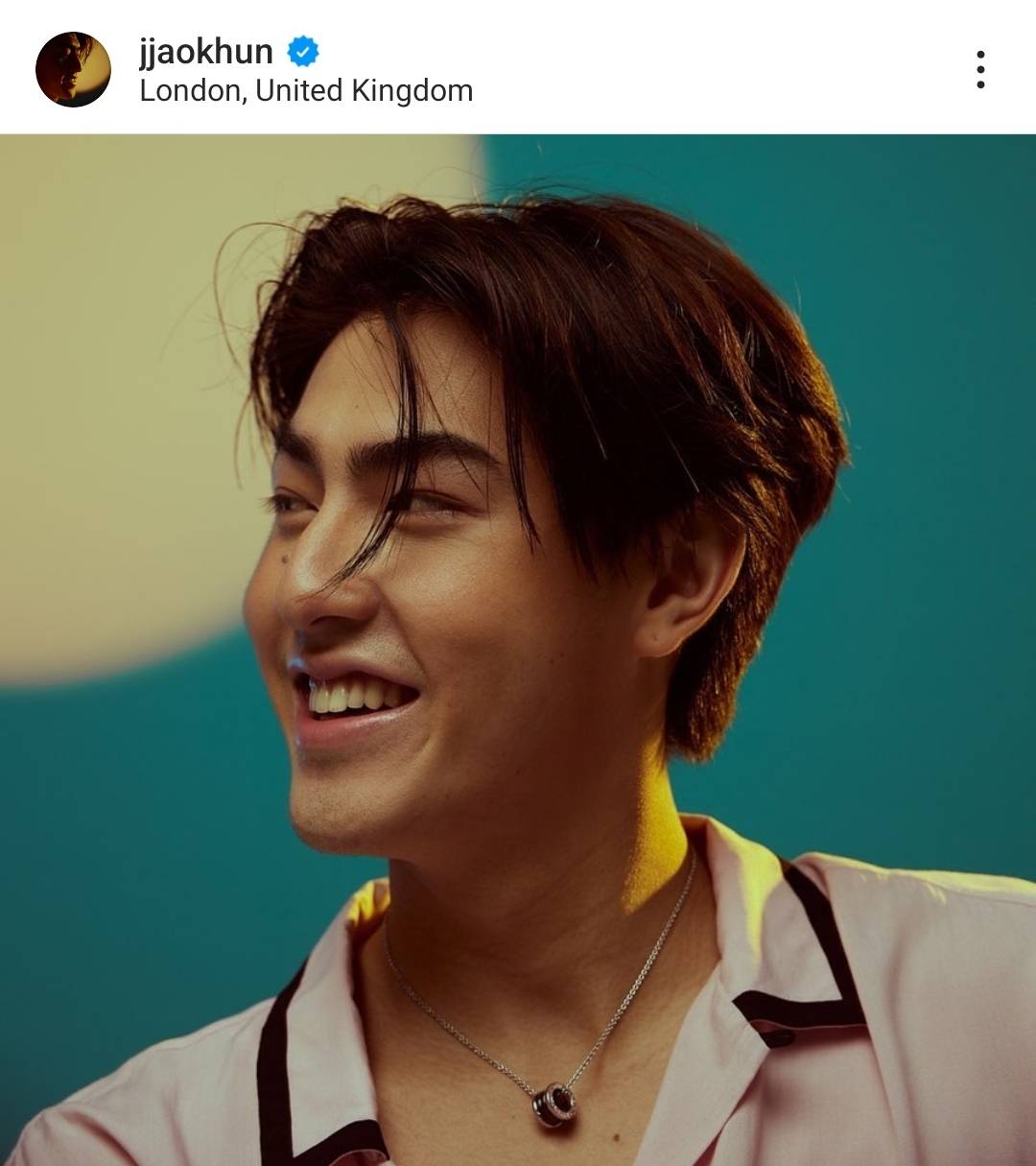Expand the post options with the ellipsis
The width and height of the screenshot is (1036, 1166).
(x=980, y=67)
